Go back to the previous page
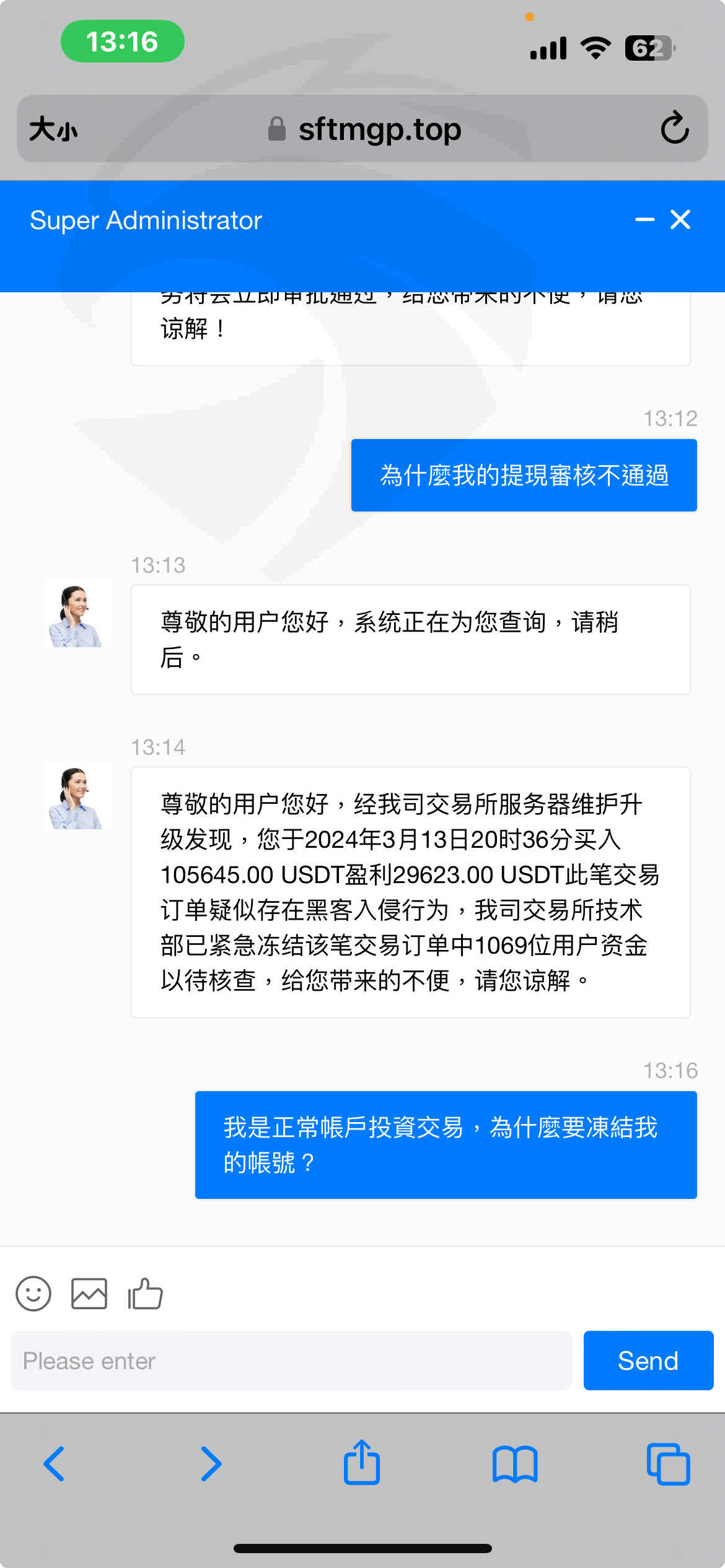This screenshot has height=1568, width=725. click(x=54, y=1464)
